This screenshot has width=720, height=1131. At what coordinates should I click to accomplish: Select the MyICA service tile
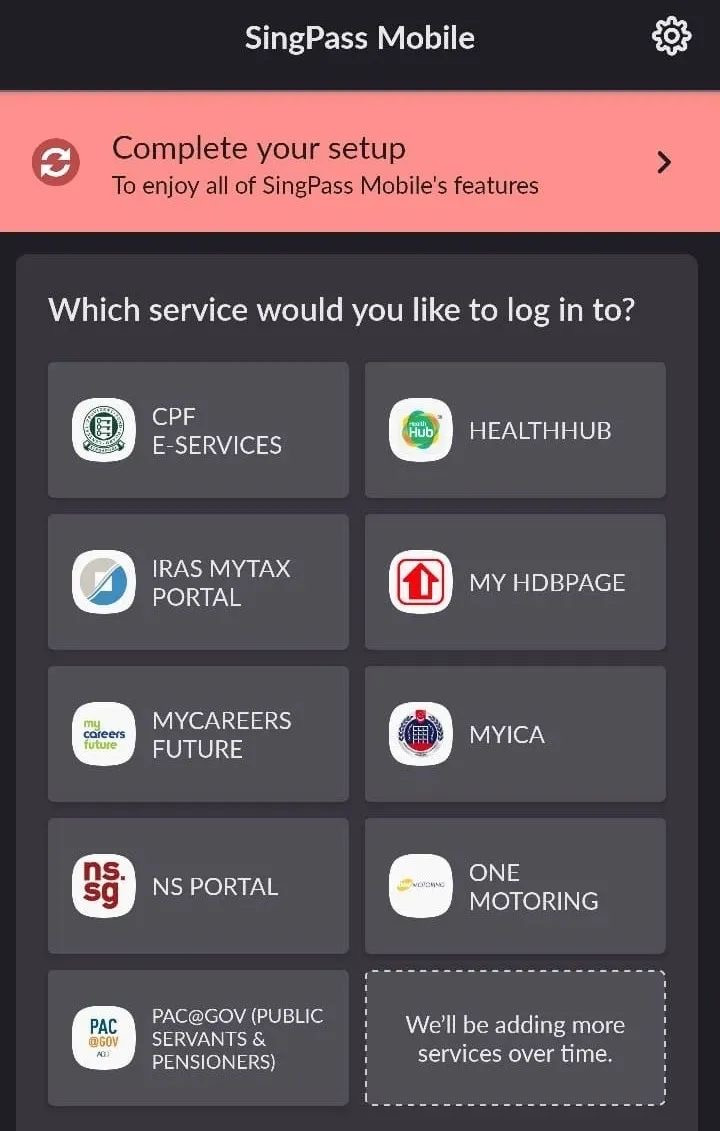[x=515, y=734]
